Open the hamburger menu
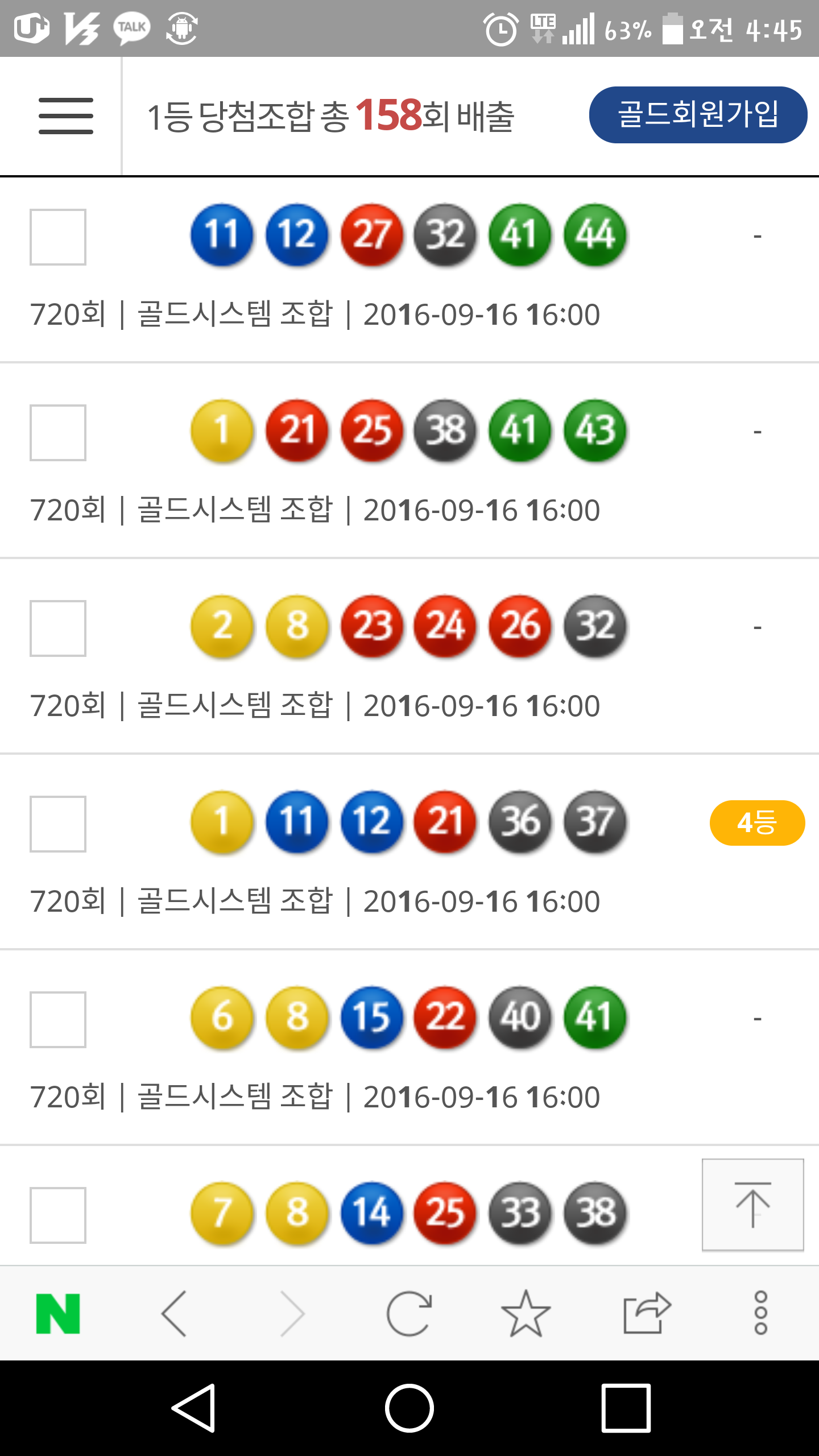The height and width of the screenshot is (1456, 819). tap(66, 116)
